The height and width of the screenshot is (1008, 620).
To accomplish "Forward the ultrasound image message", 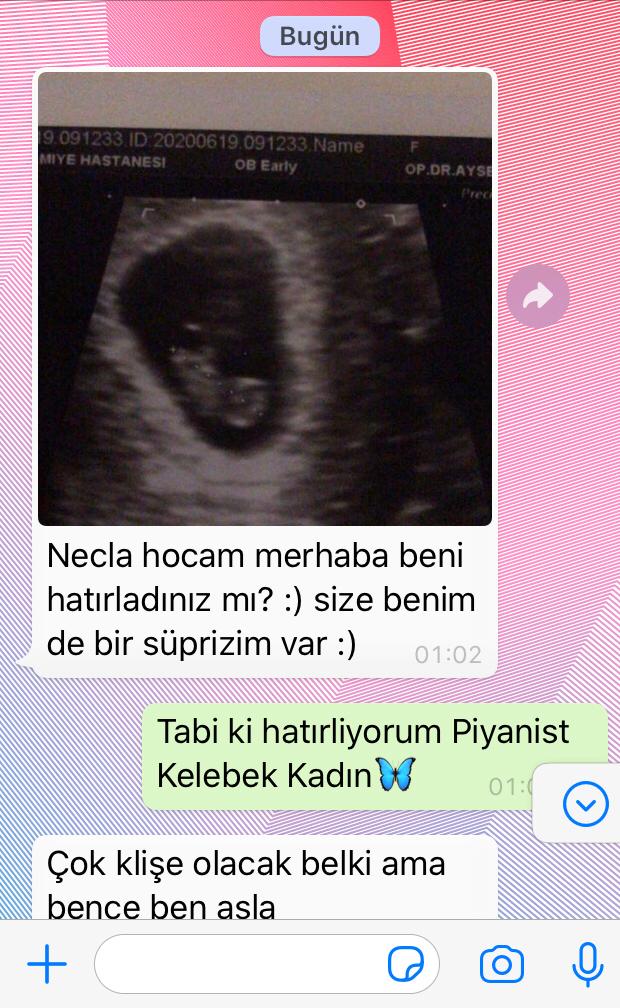I will (538, 296).
